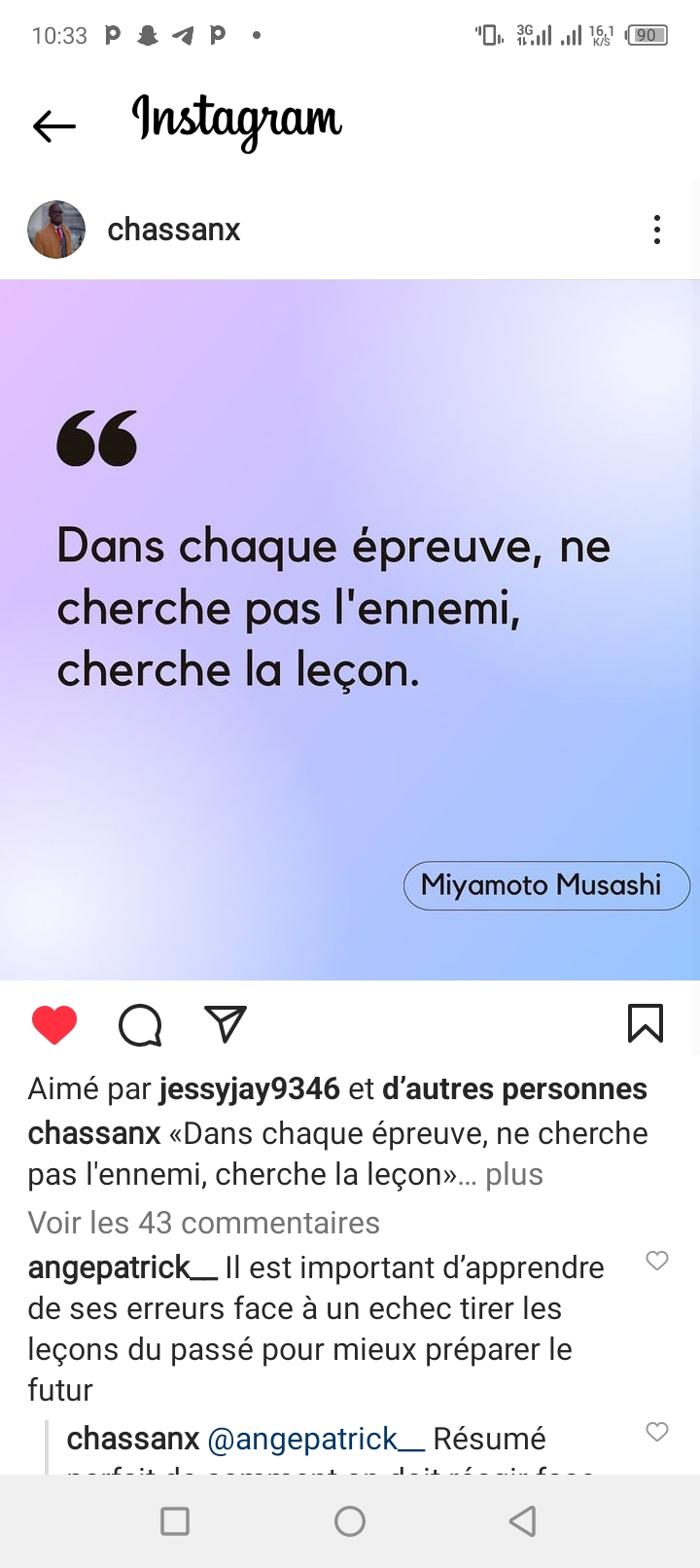The height and width of the screenshot is (1568, 700).
Task: Share the post via paper plane icon
Action: click(x=226, y=1024)
